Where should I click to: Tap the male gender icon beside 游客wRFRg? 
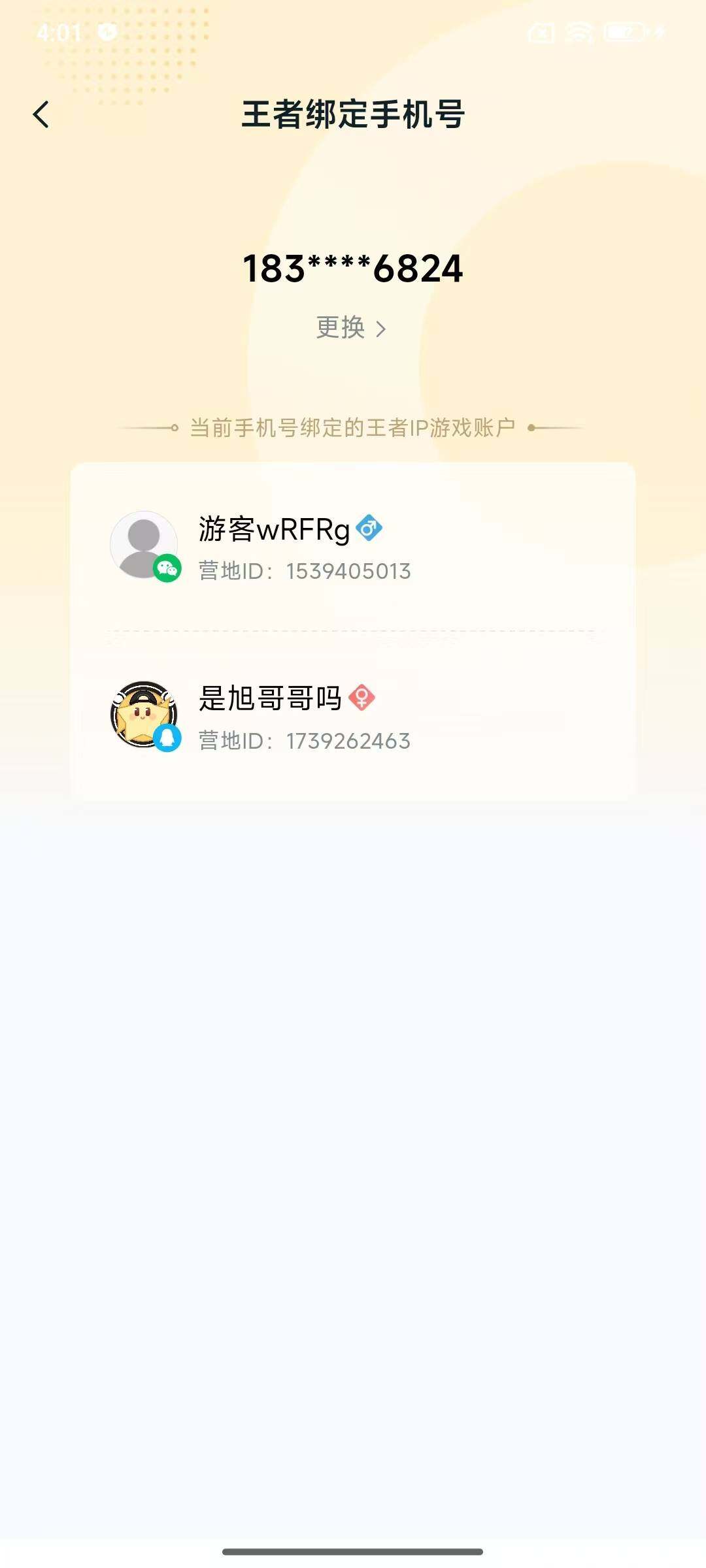370,528
